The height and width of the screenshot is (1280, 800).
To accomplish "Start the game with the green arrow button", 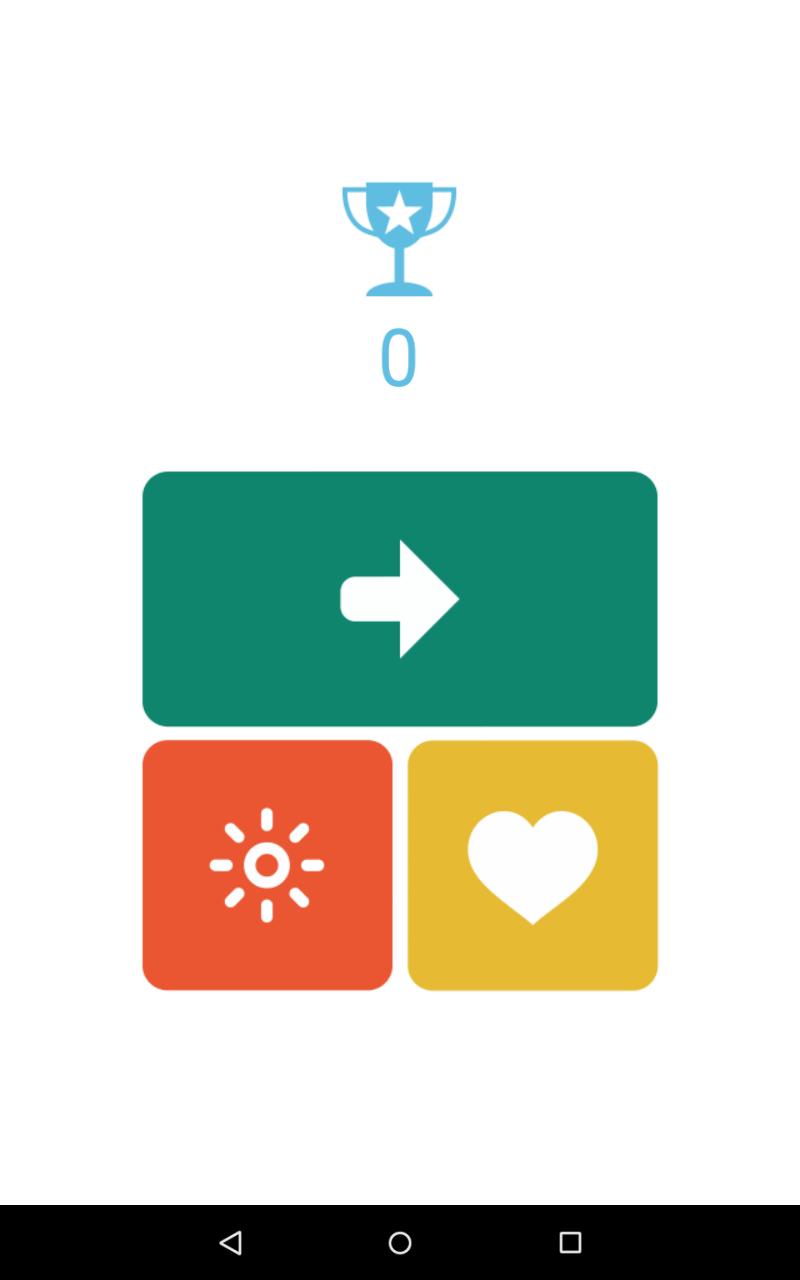I will [x=400, y=598].
